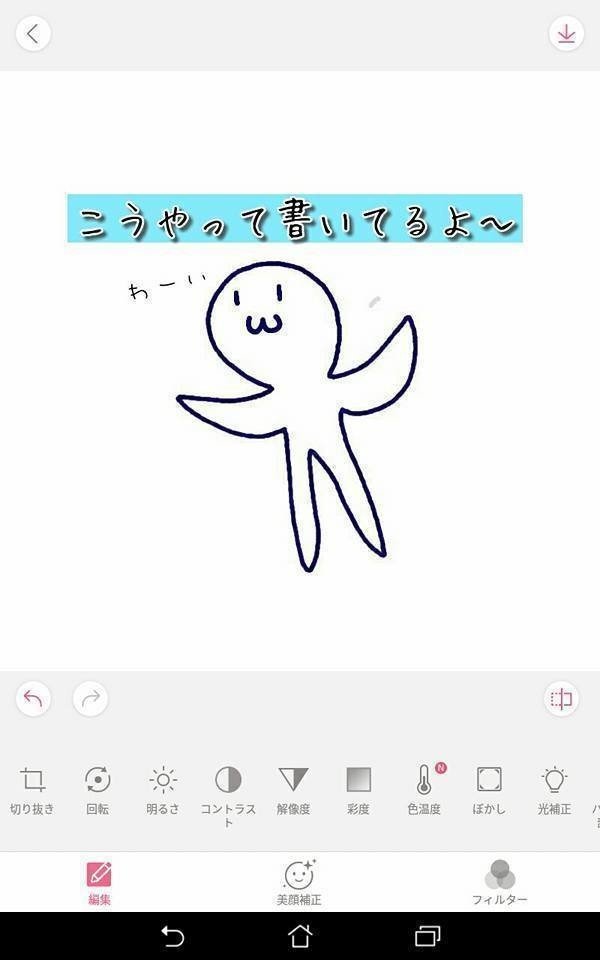Choose the 光補正 light correction tool
This screenshot has width=600, height=960.
coord(554,789)
